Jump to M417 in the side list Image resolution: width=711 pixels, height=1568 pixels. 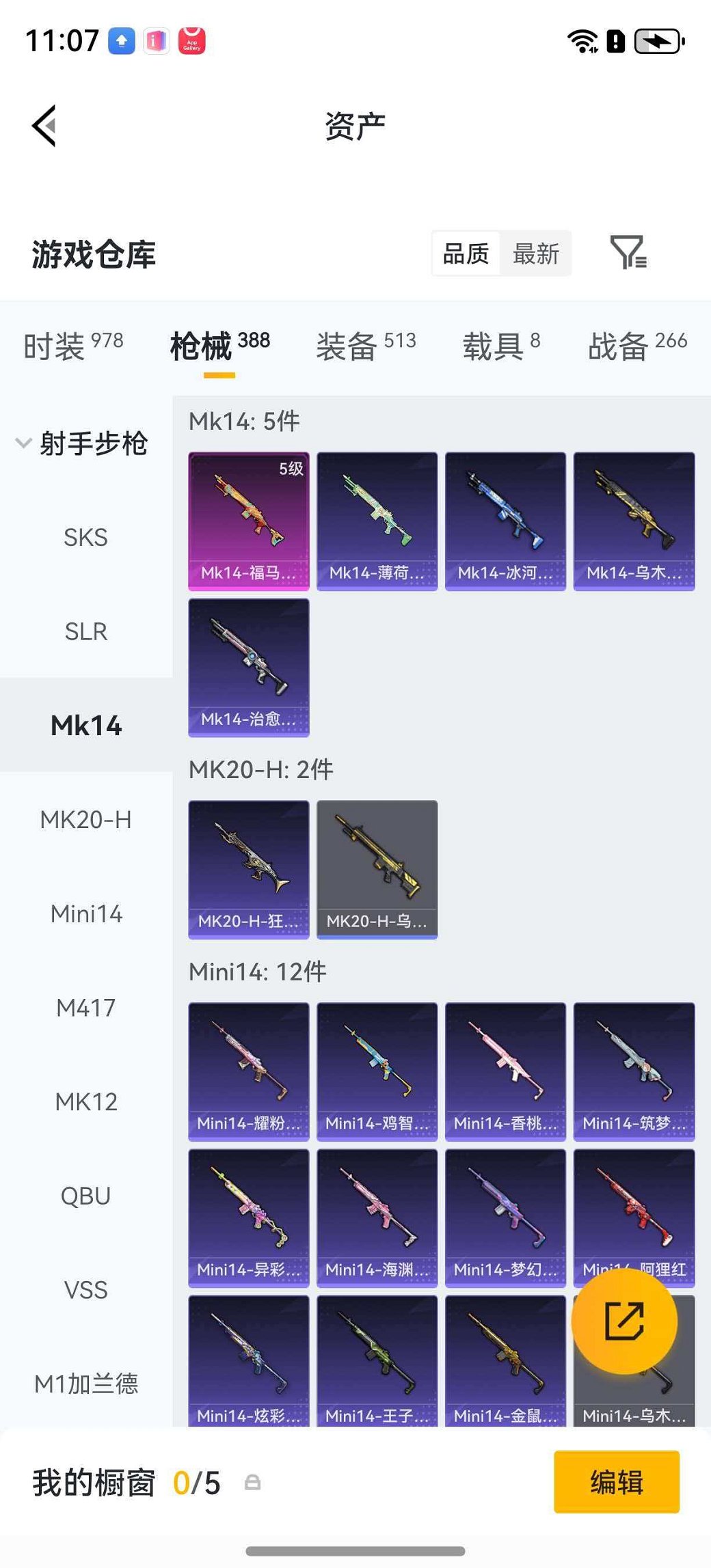pos(85,1008)
